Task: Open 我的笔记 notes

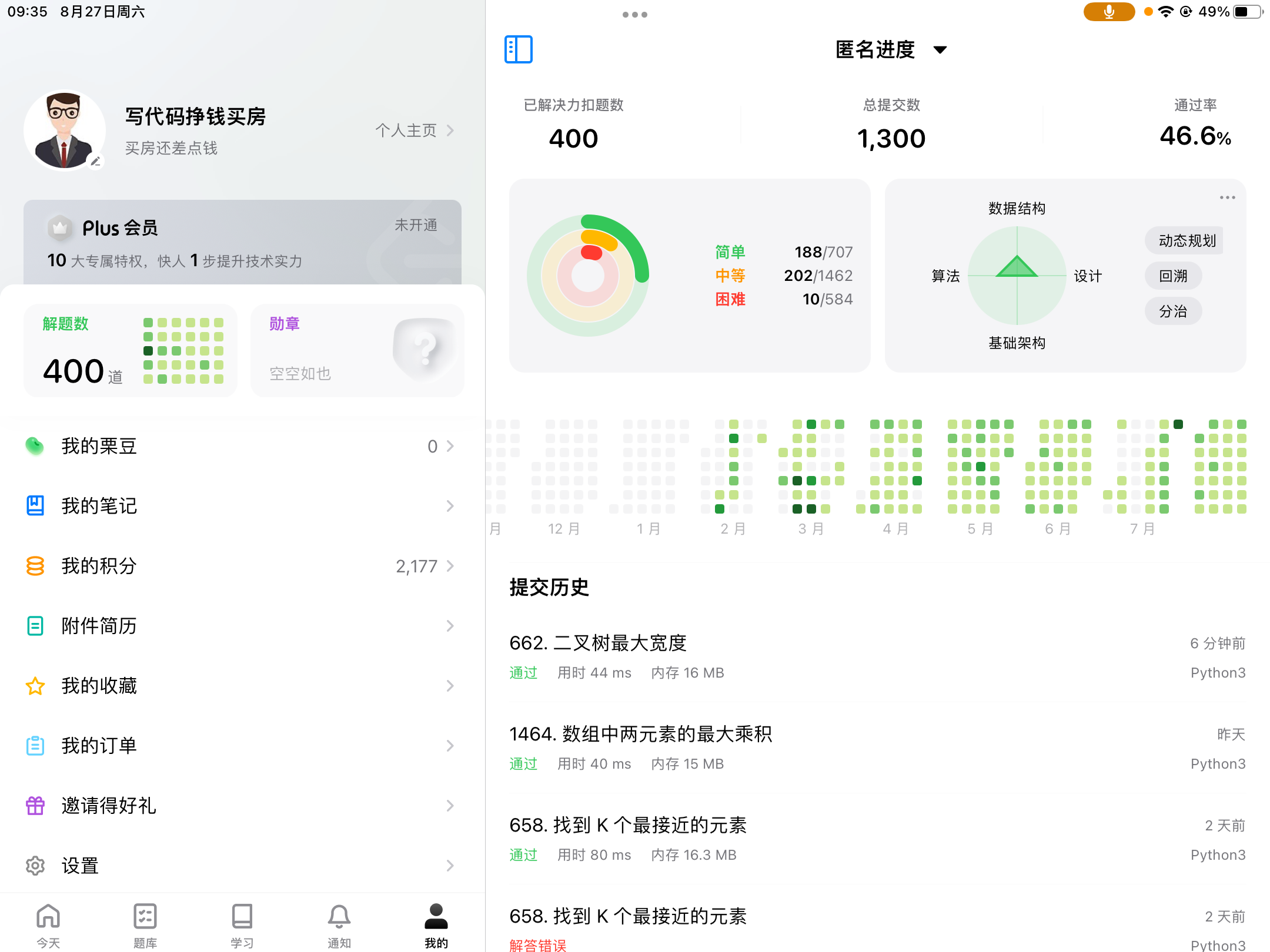Action: point(241,506)
